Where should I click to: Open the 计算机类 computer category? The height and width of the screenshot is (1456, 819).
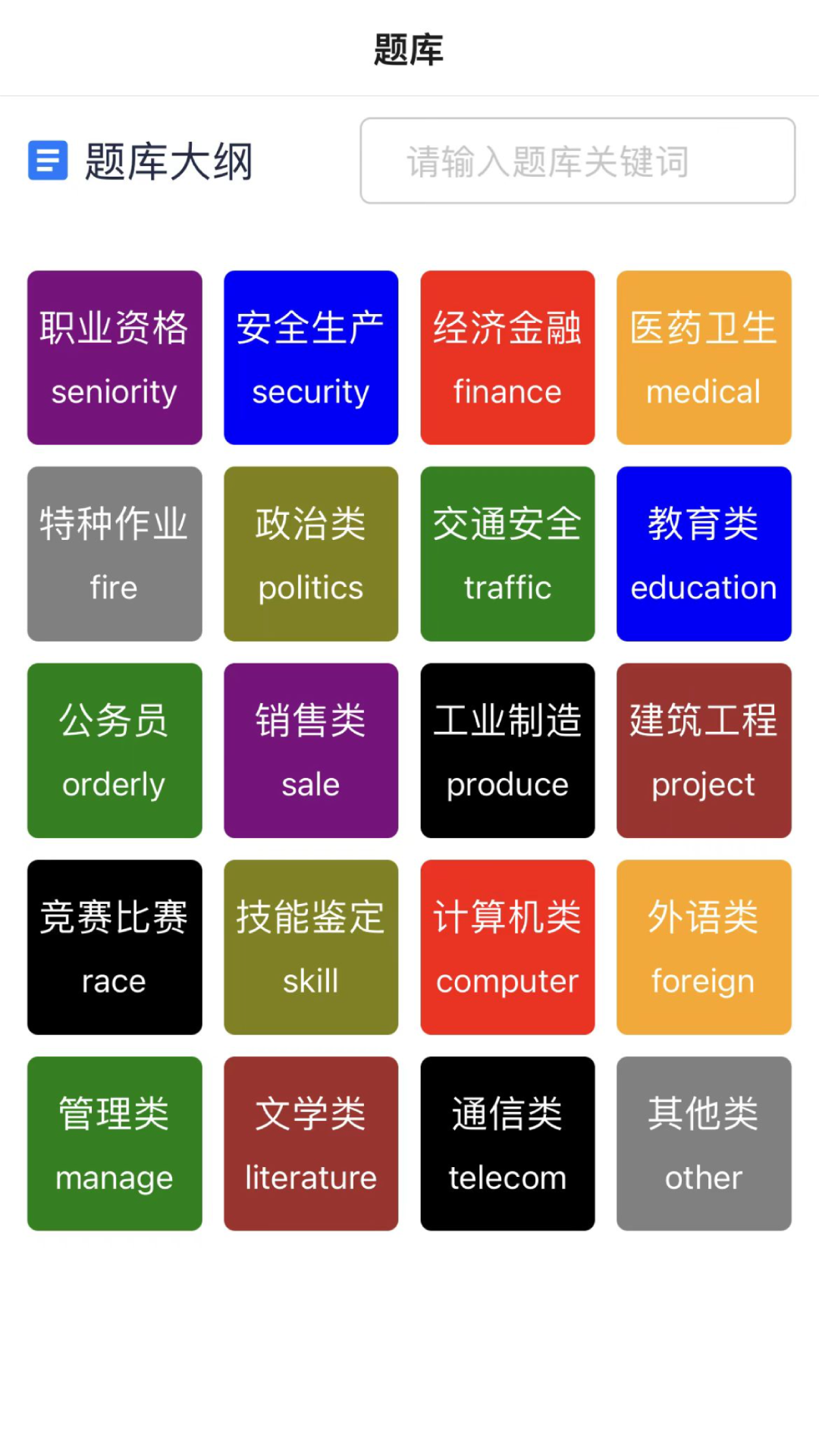[x=507, y=947]
